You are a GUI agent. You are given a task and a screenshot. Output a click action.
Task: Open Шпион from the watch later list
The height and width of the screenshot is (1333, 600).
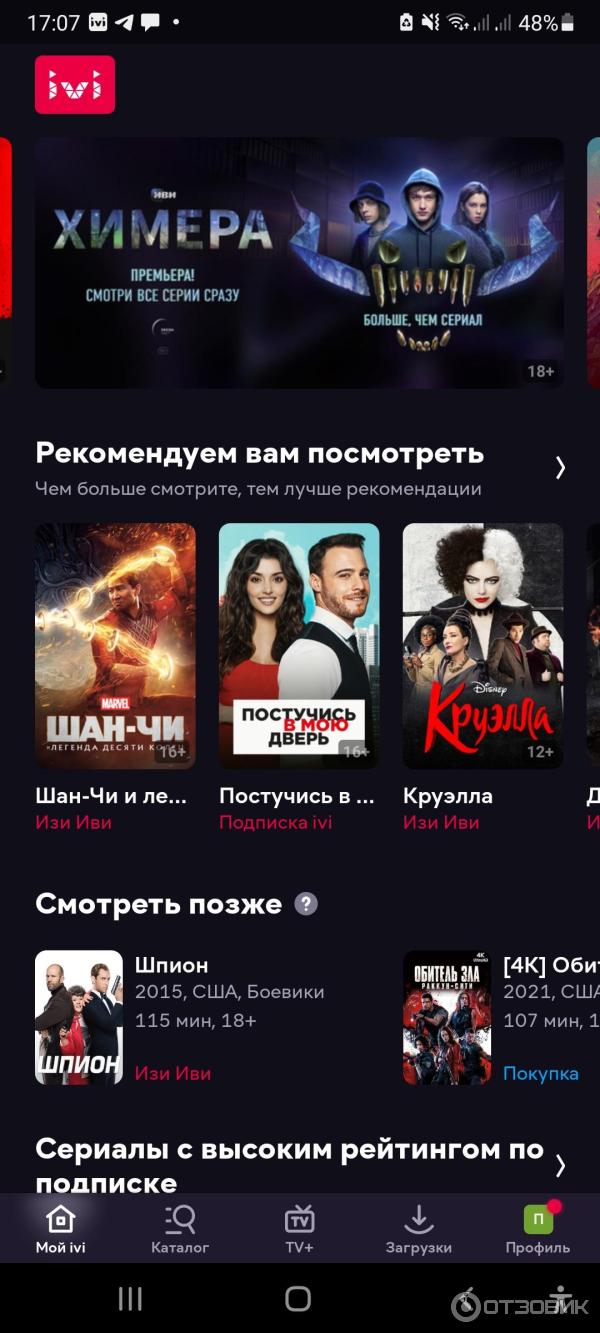tap(79, 1018)
